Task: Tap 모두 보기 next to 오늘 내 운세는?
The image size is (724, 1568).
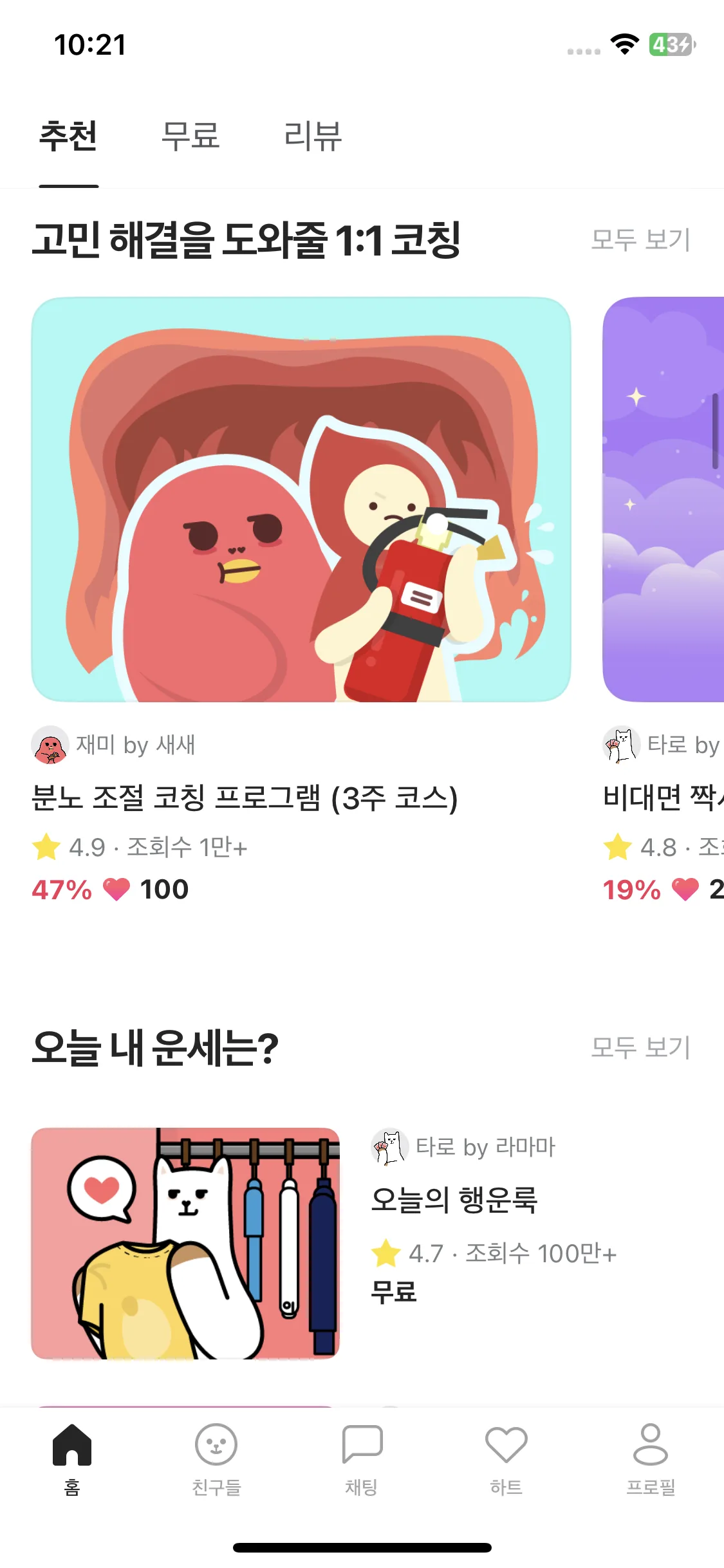Action: 640,1047
